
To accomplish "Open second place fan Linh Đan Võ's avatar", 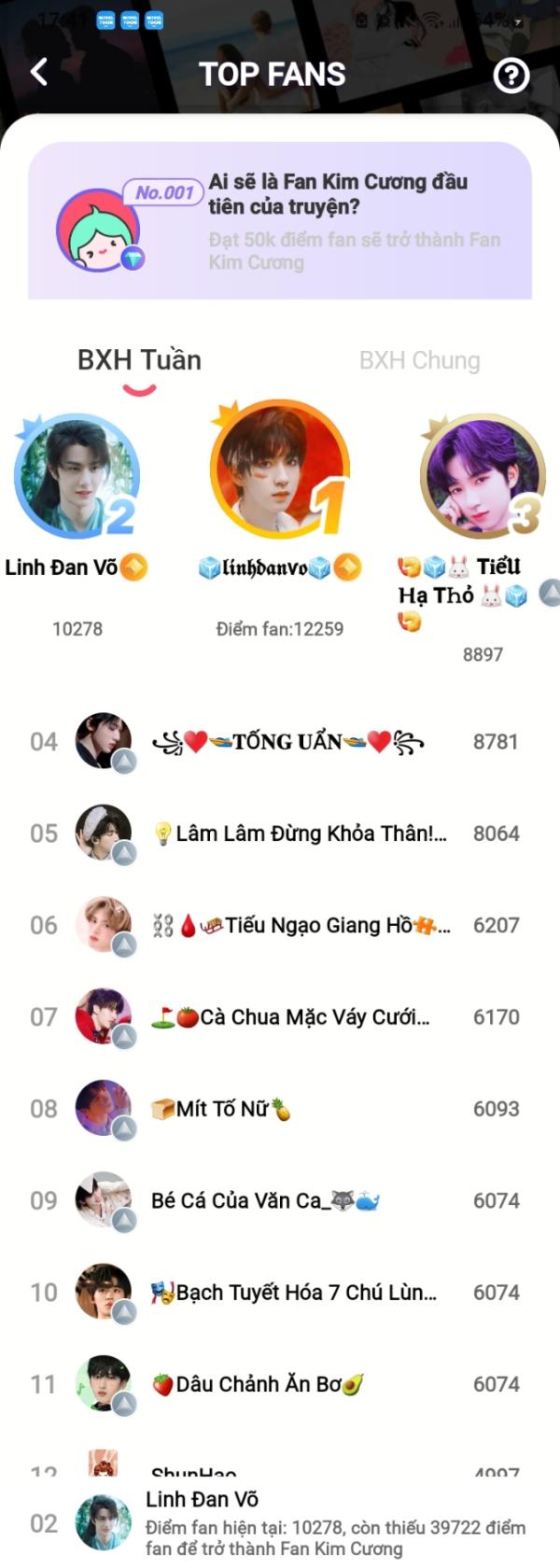I will tap(77, 477).
